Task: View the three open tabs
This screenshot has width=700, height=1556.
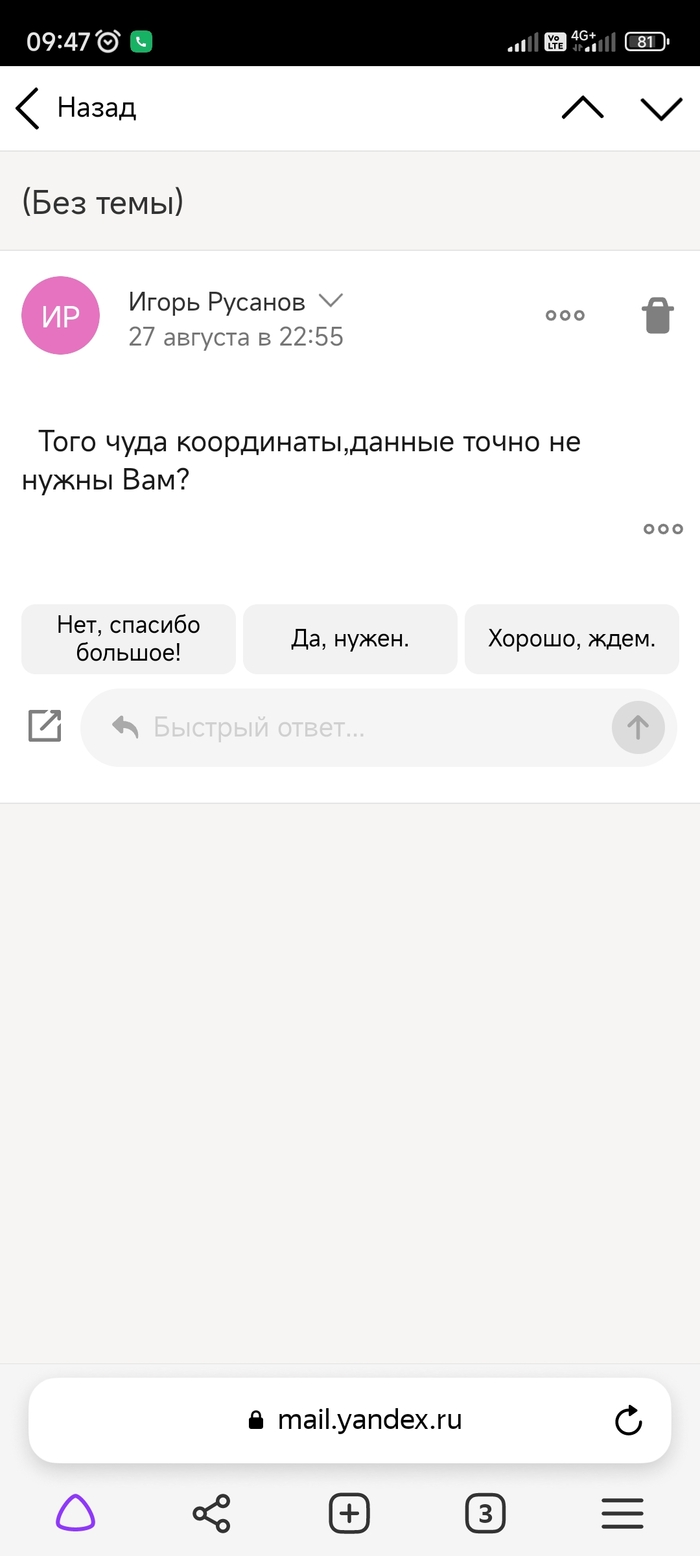Action: [485, 1513]
